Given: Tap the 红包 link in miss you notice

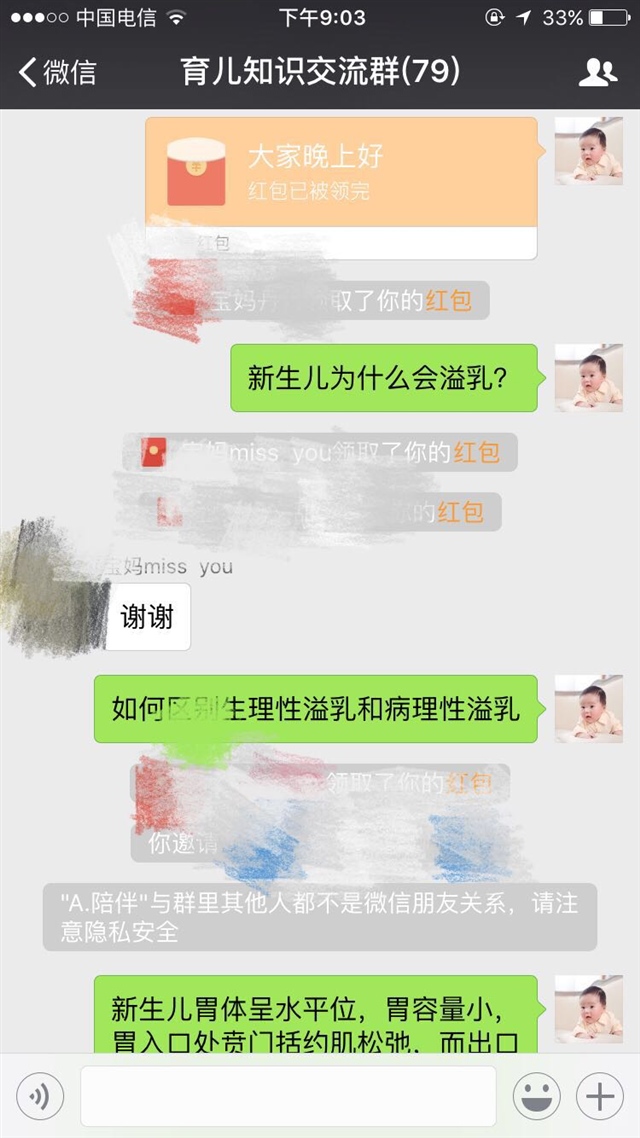Looking at the screenshot, I should pos(477,453).
